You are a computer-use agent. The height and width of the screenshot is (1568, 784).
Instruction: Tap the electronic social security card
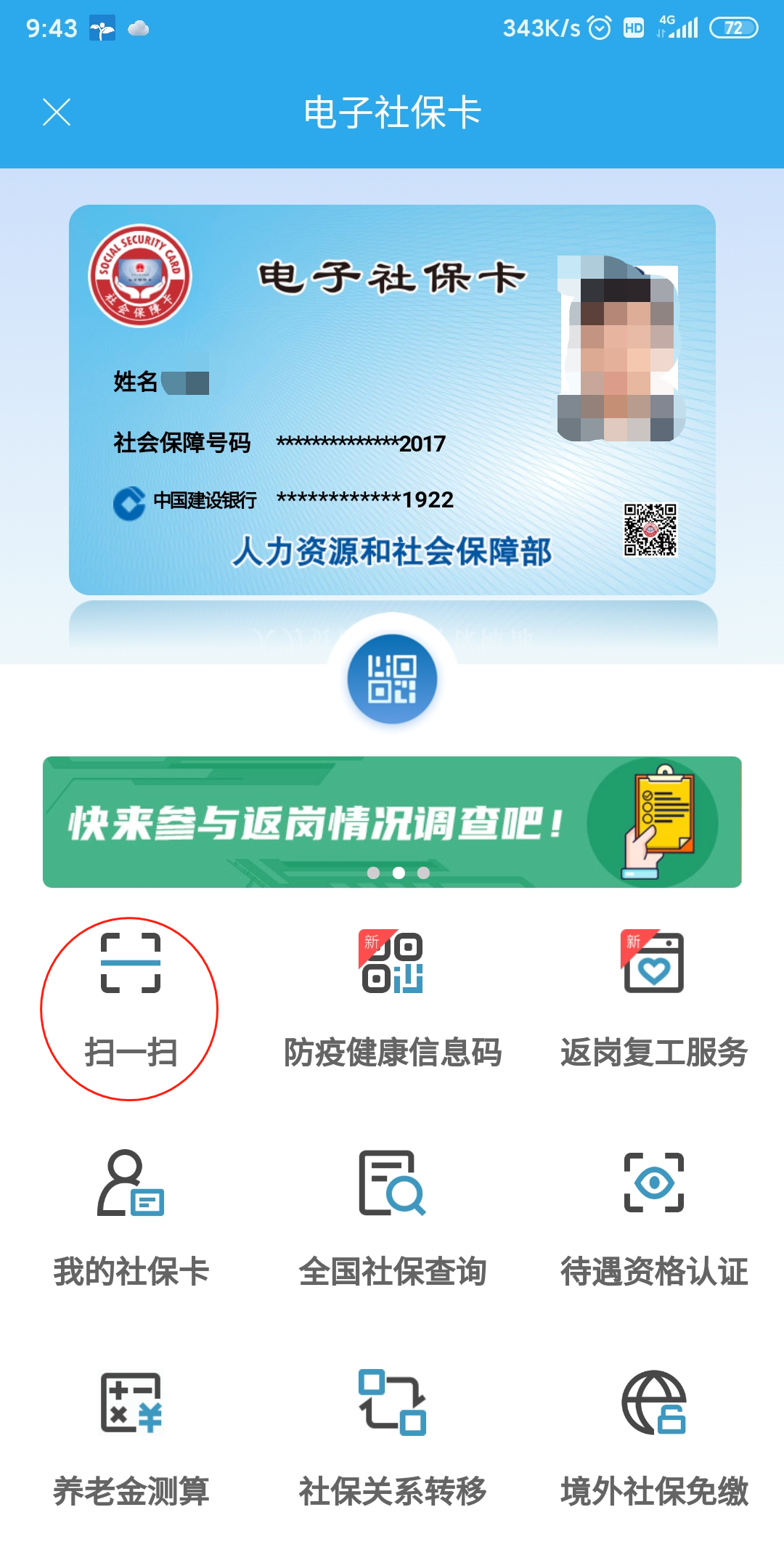click(x=392, y=399)
